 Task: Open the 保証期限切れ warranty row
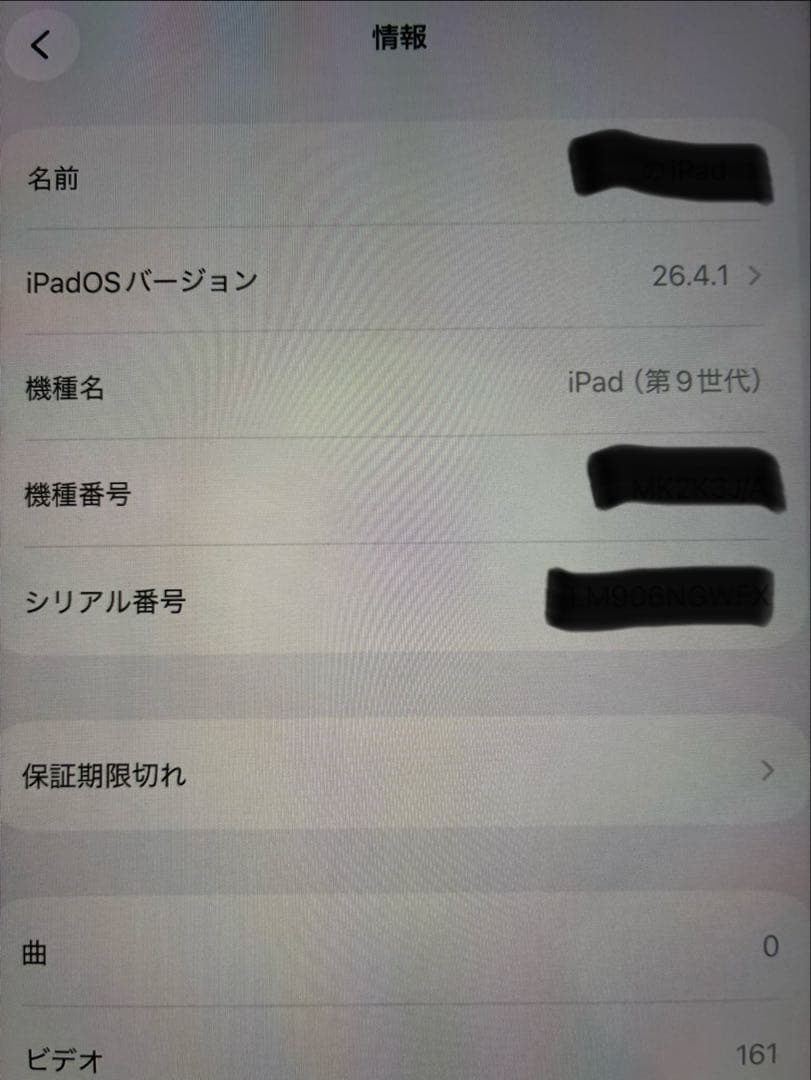tap(404, 773)
